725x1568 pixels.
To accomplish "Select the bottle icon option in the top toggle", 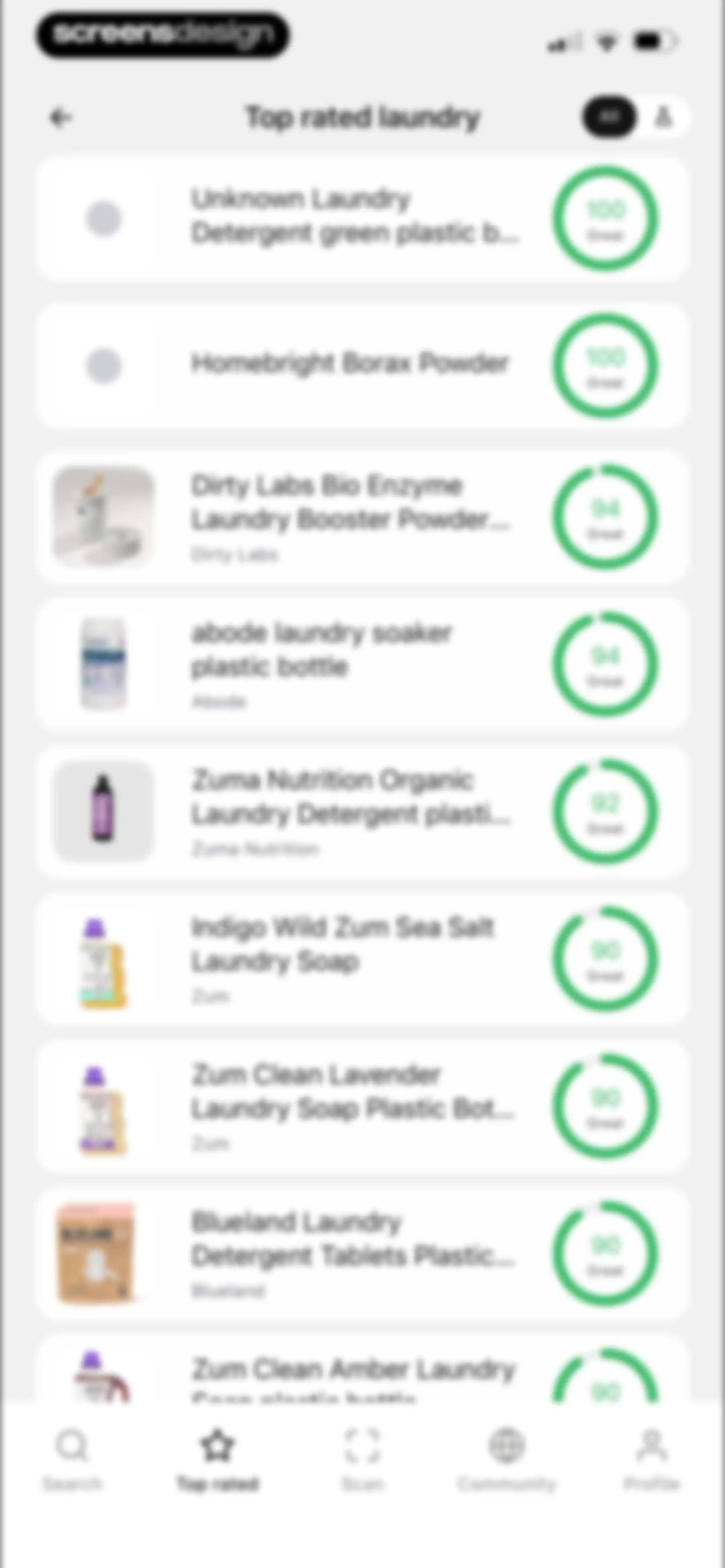I will 662,116.
